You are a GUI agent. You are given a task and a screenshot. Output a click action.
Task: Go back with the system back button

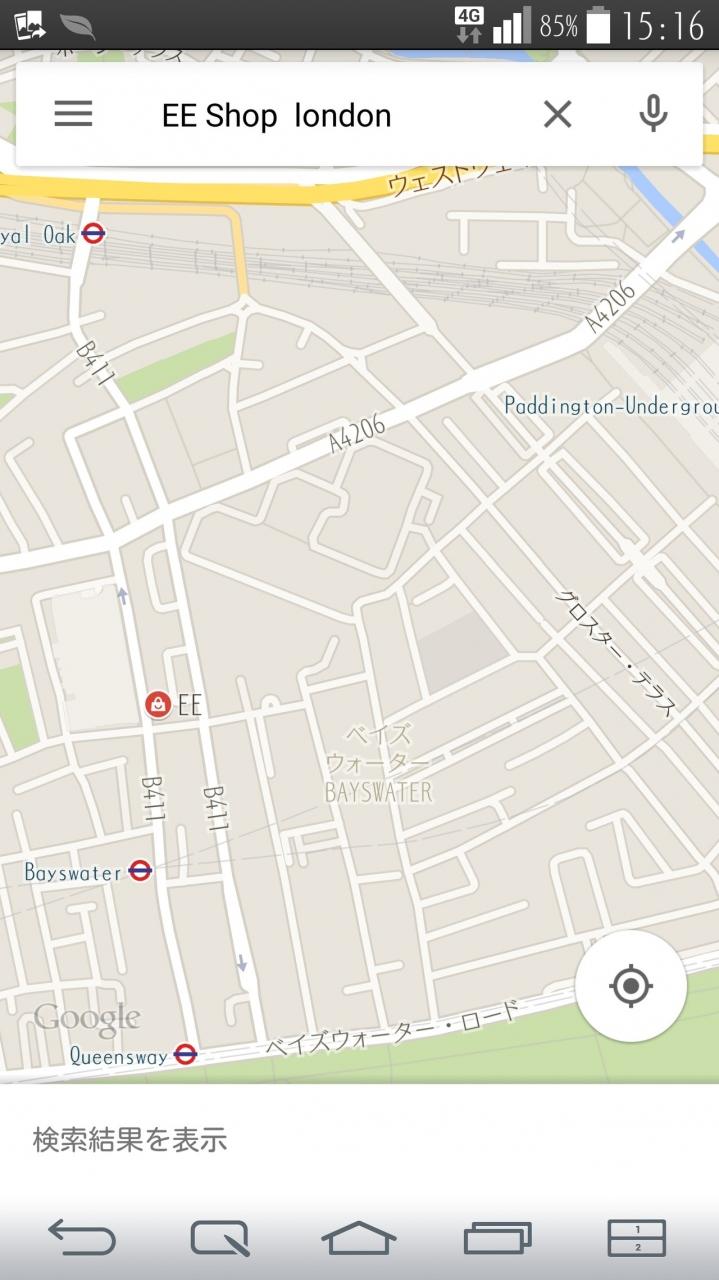coord(82,1239)
